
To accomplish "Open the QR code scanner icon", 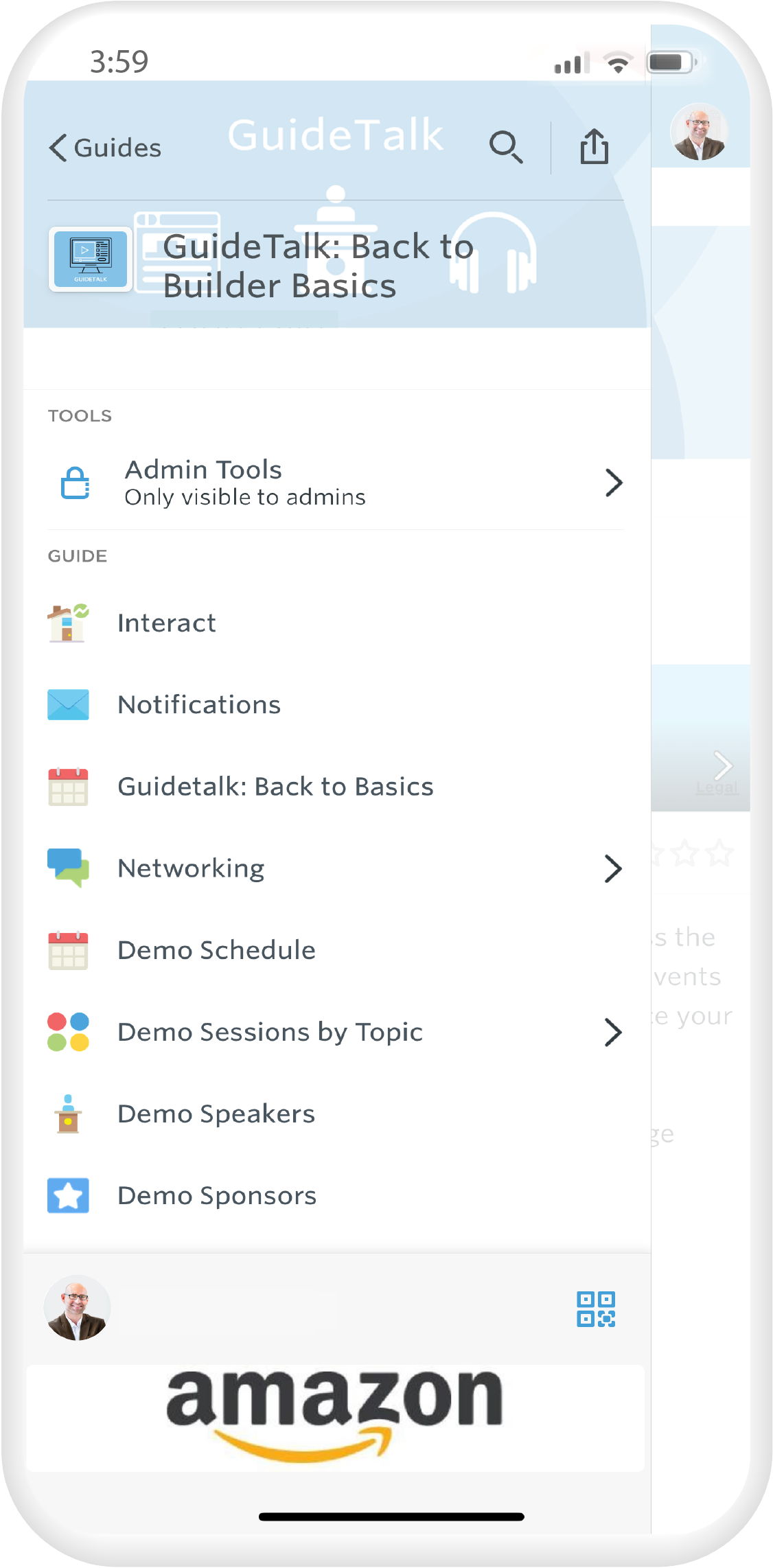I will coord(597,1310).
